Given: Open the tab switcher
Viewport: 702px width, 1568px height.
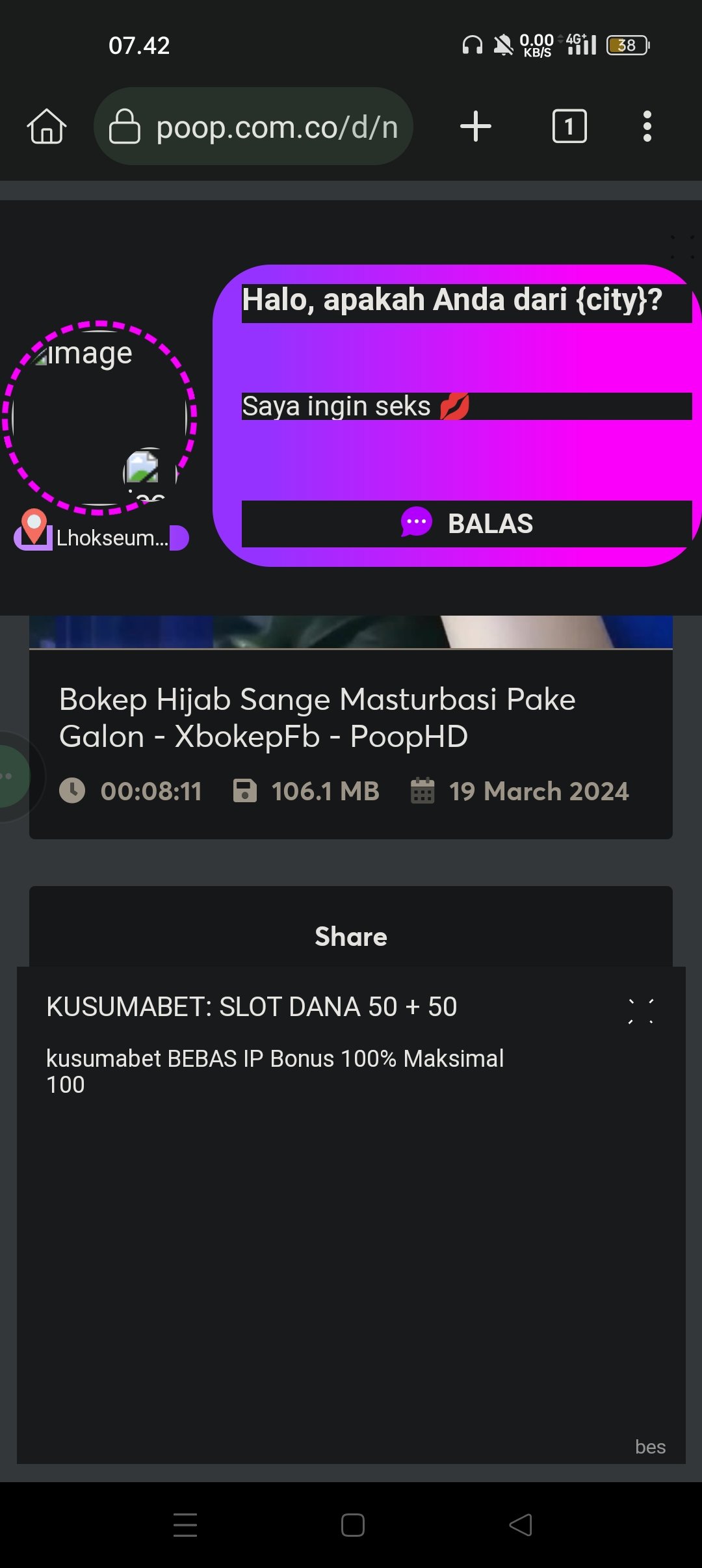Looking at the screenshot, I should [x=569, y=126].
